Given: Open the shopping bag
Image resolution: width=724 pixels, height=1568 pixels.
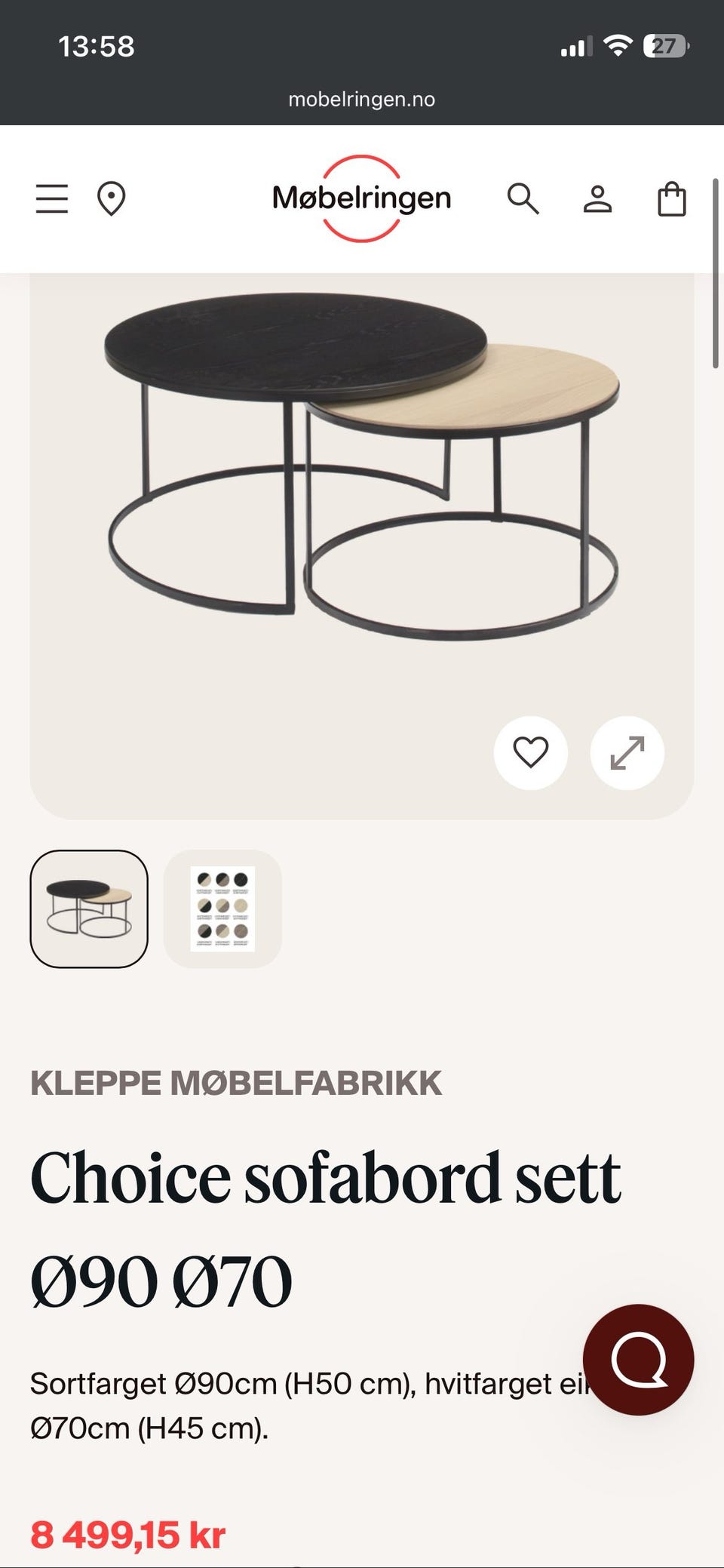Looking at the screenshot, I should (x=670, y=199).
